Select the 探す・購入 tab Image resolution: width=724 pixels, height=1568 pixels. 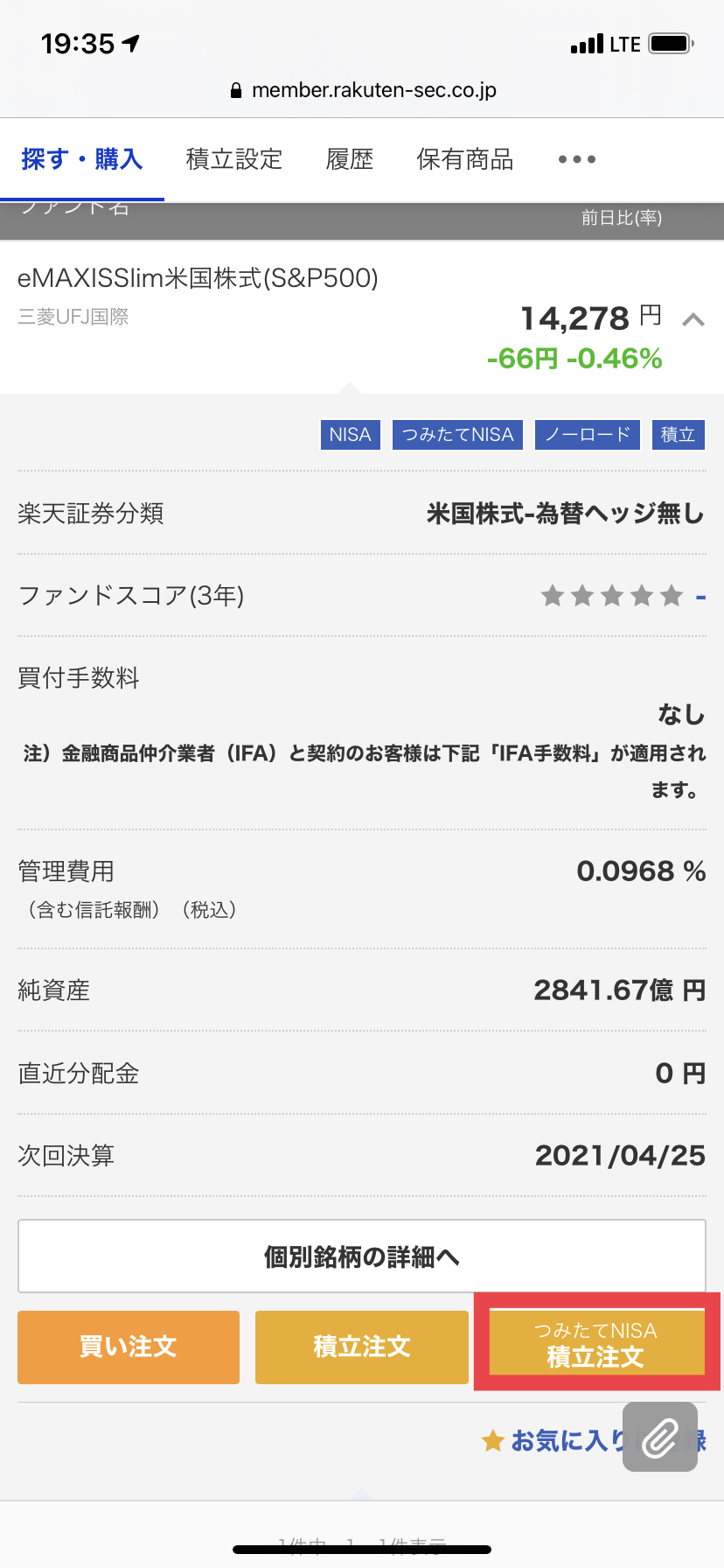pos(82,159)
